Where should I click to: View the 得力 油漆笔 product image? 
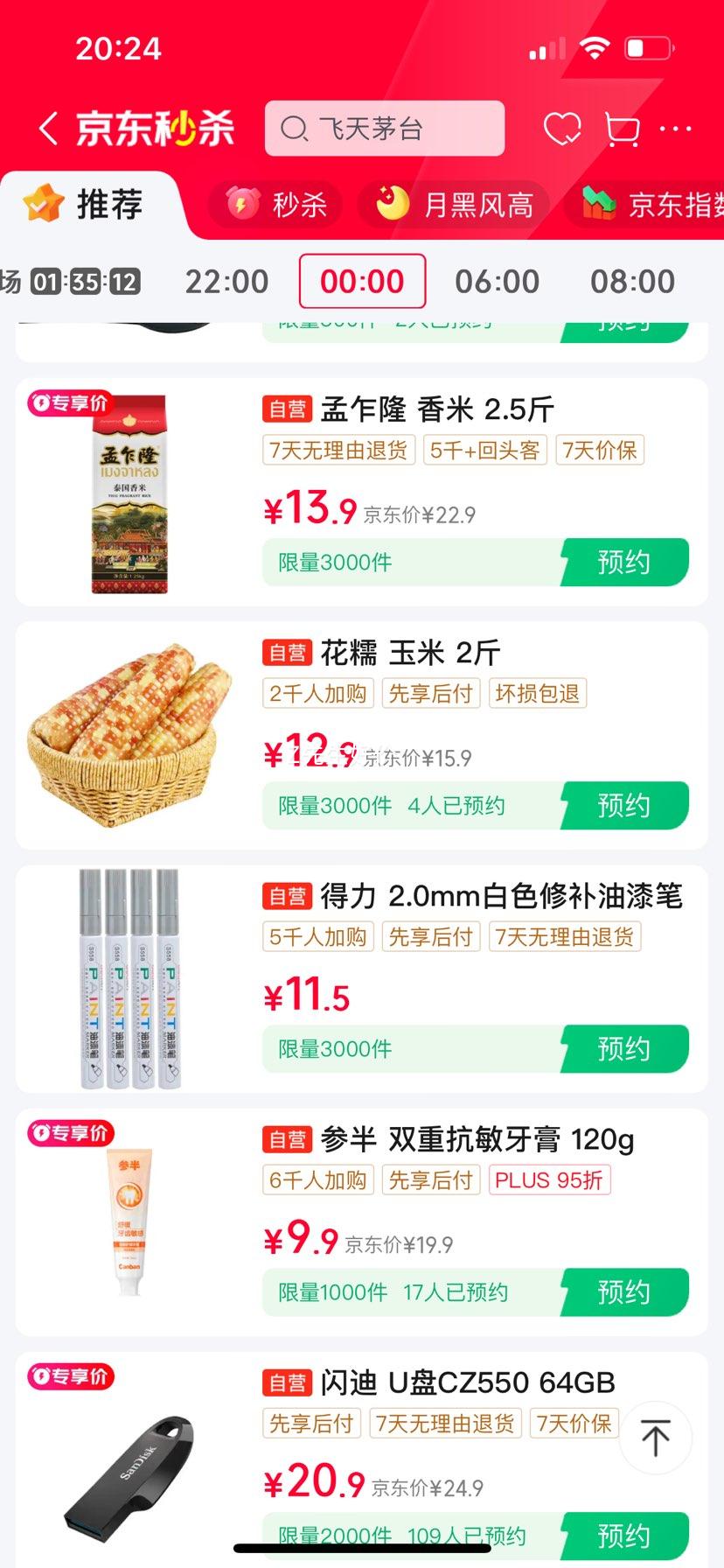coord(131,978)
